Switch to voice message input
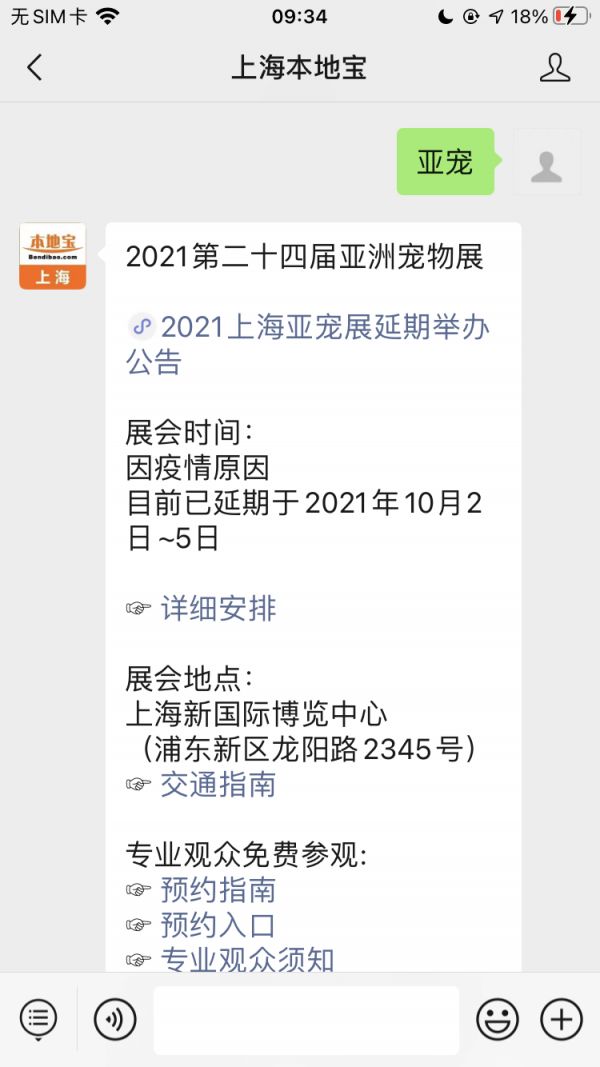 pyautogui.click(x=115, y=1020)
